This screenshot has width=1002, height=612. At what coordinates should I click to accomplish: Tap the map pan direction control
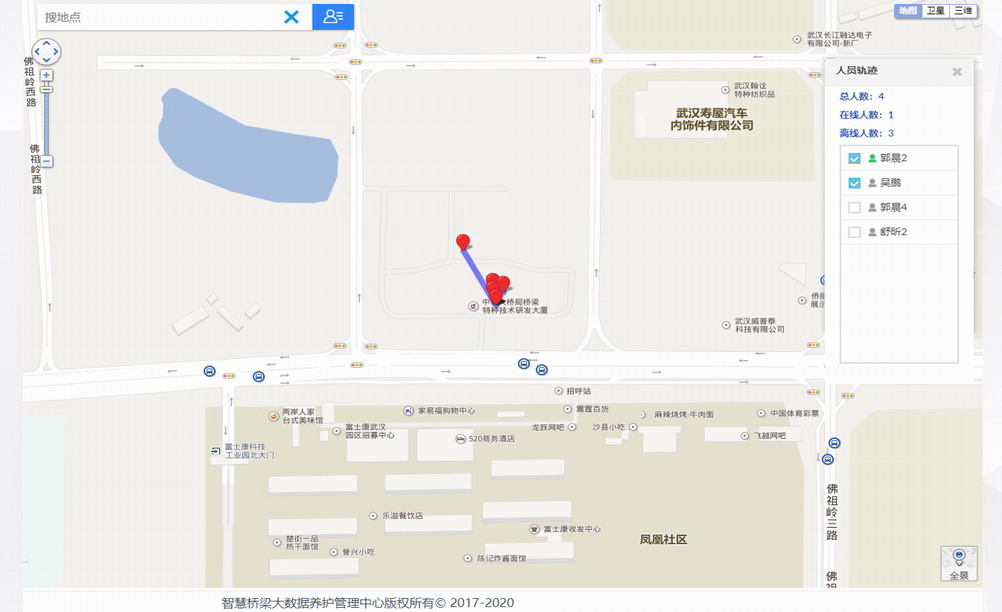click(x=47, y=51)
